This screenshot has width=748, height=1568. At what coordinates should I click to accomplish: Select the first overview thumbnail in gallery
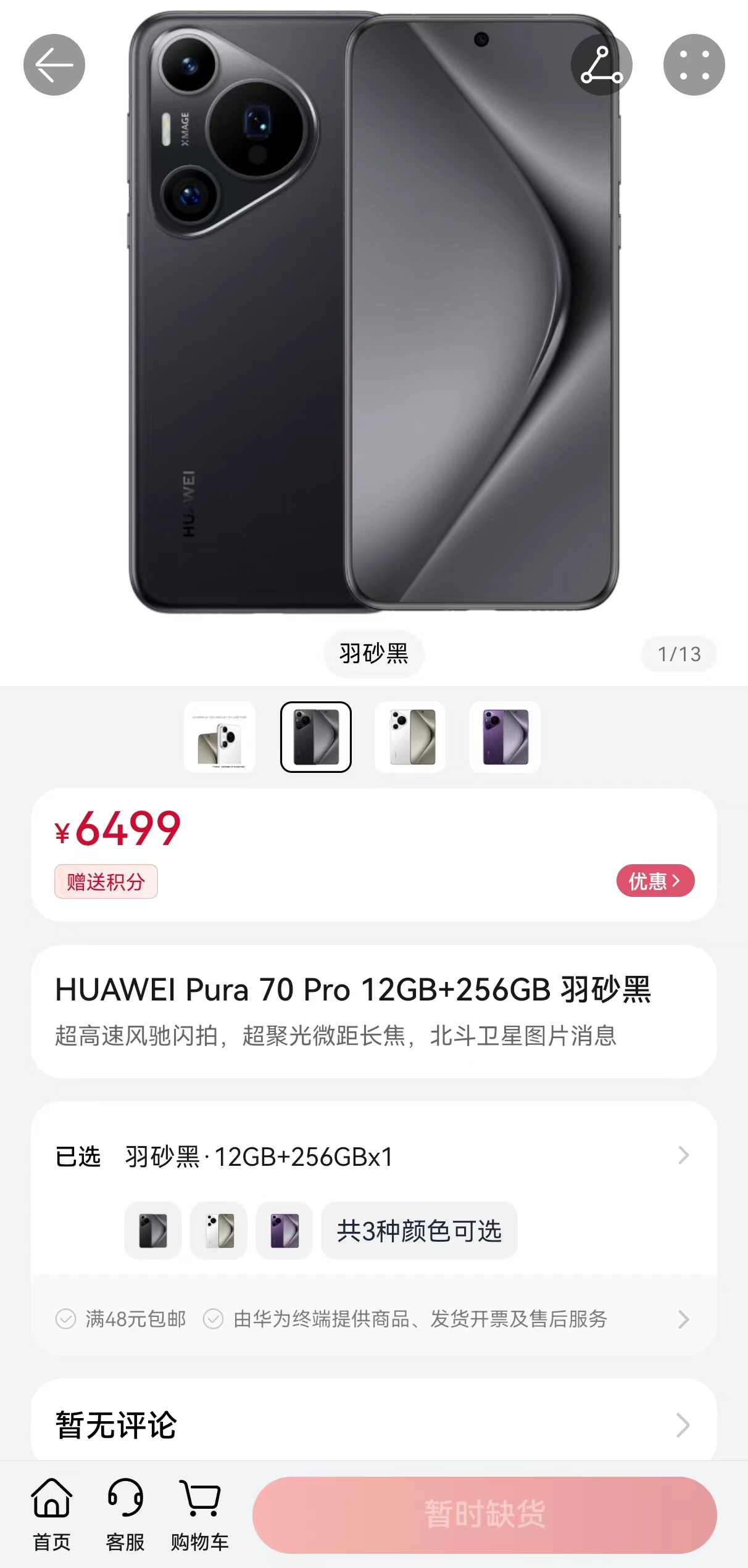[220, 737]
